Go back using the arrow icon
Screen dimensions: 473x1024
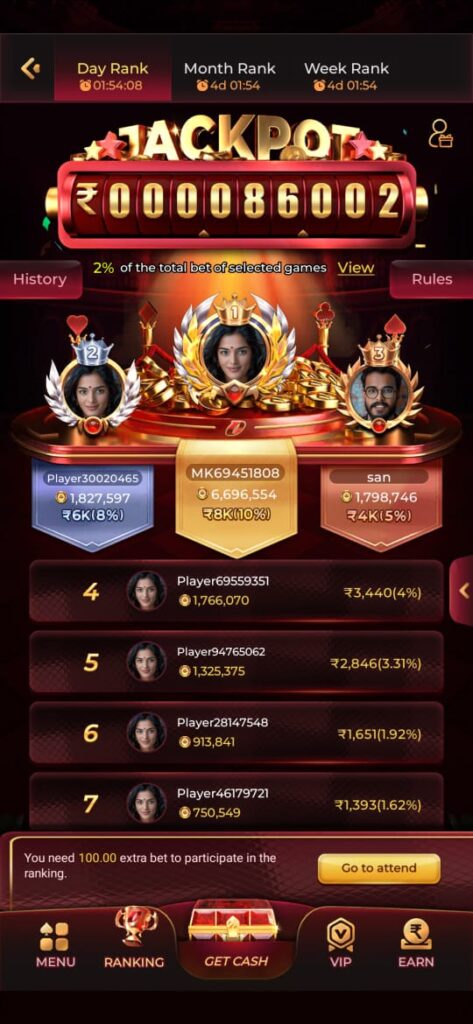[29, 68]
